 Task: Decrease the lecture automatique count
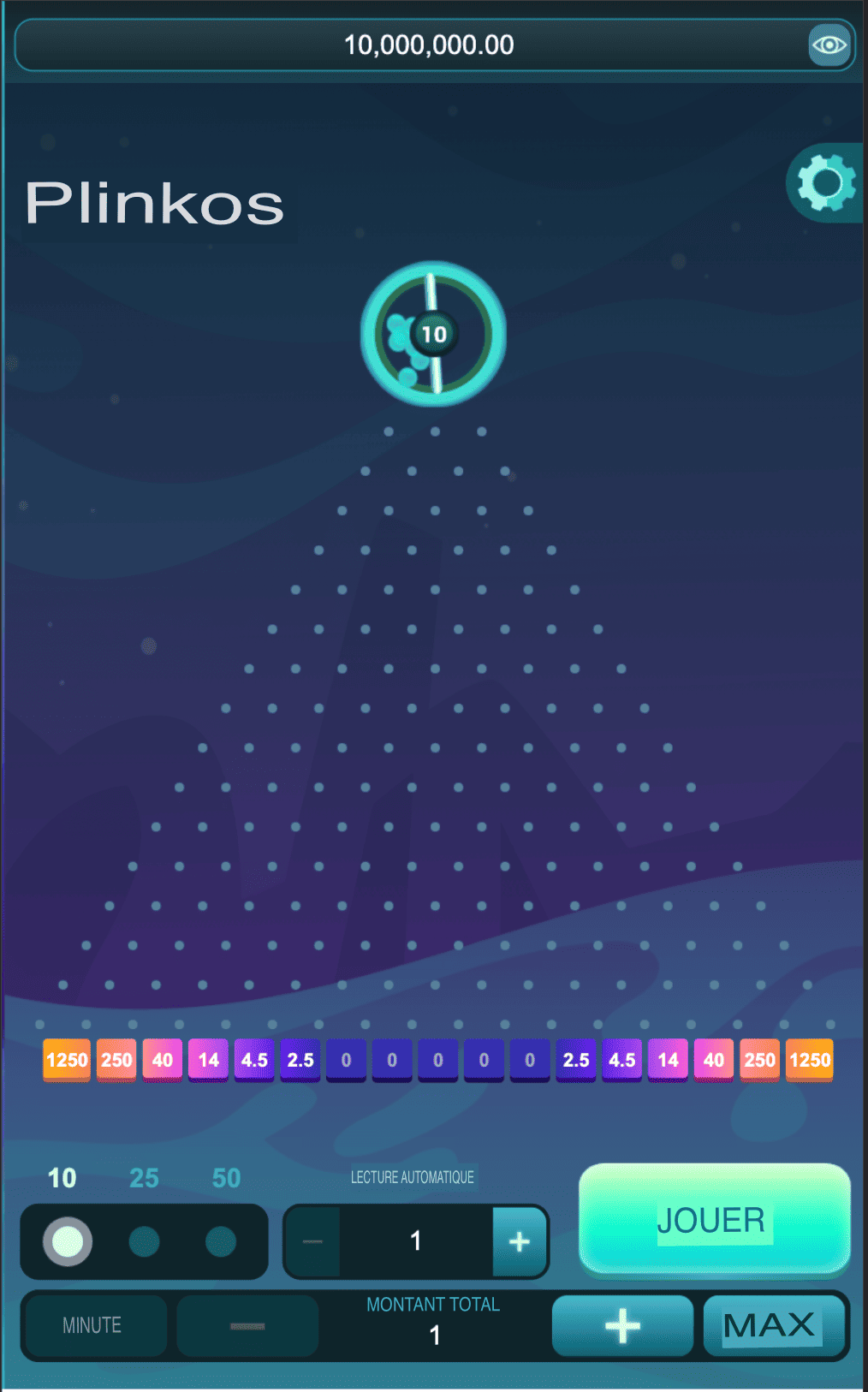coord(312,1241)
